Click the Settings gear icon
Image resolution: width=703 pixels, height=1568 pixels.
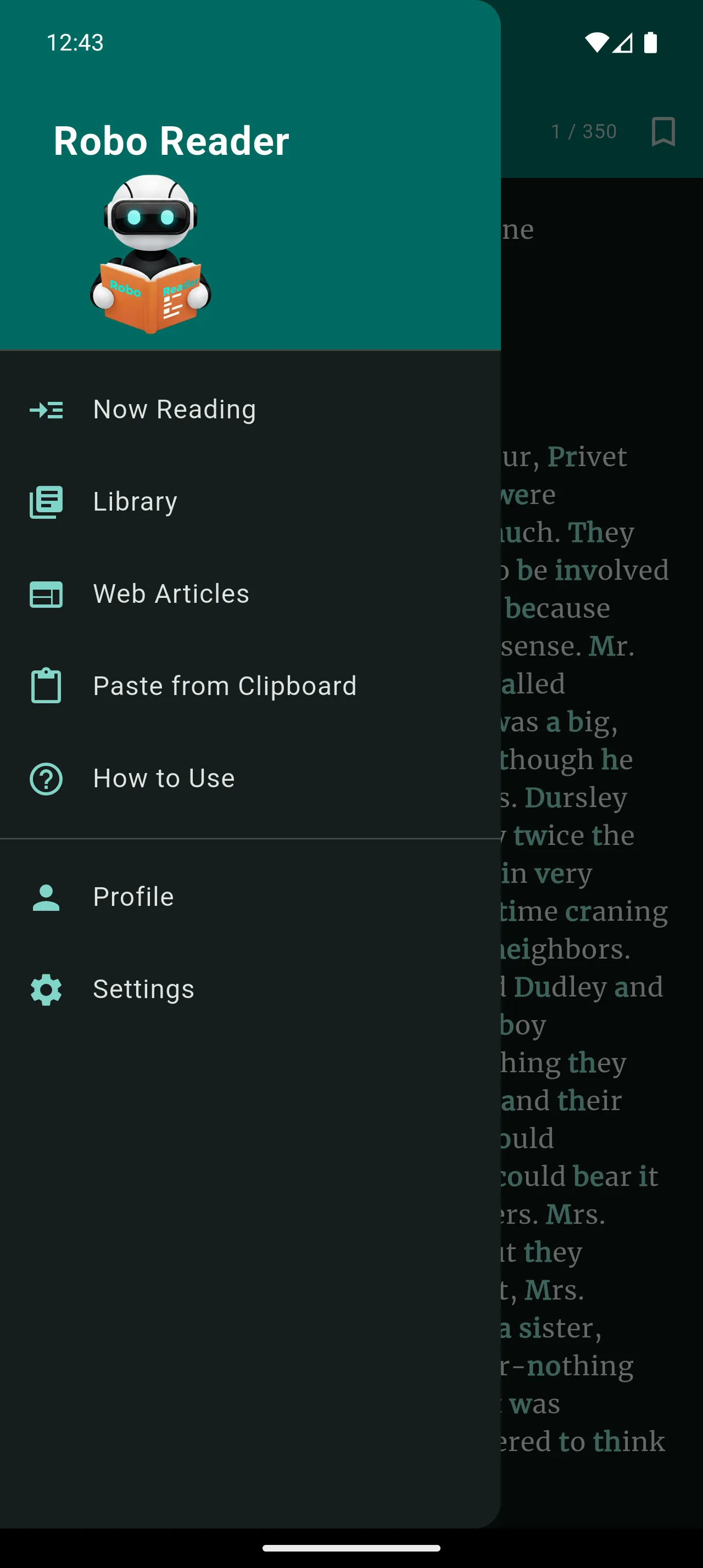click(47, 990)
